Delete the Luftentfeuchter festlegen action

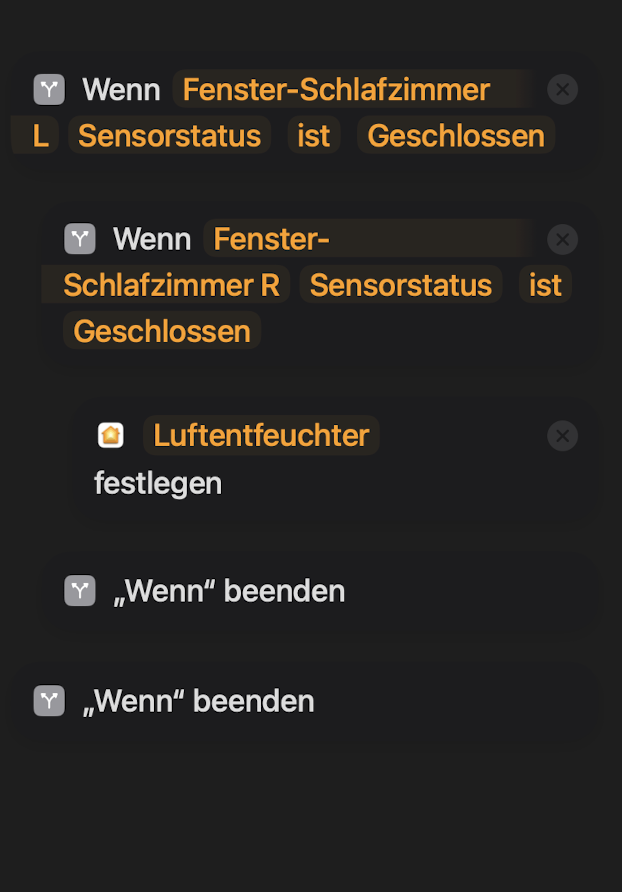coord(562,436)
